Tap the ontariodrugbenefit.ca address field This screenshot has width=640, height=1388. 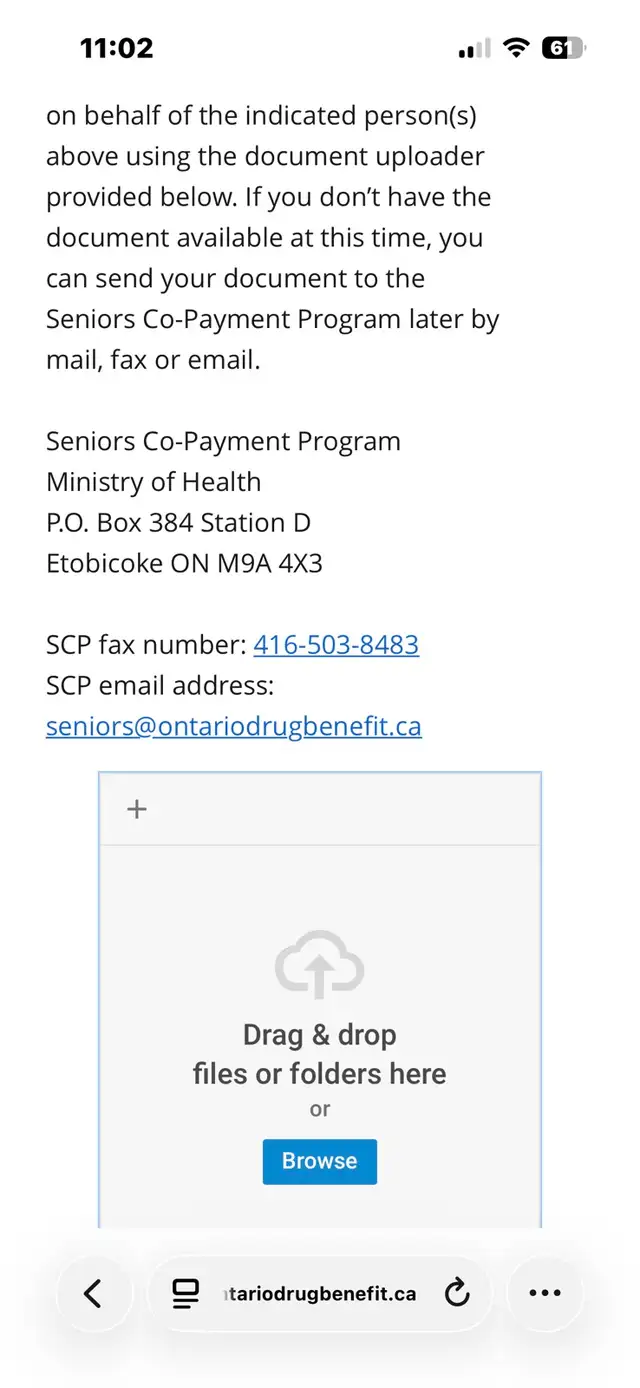coord(320,1294)
